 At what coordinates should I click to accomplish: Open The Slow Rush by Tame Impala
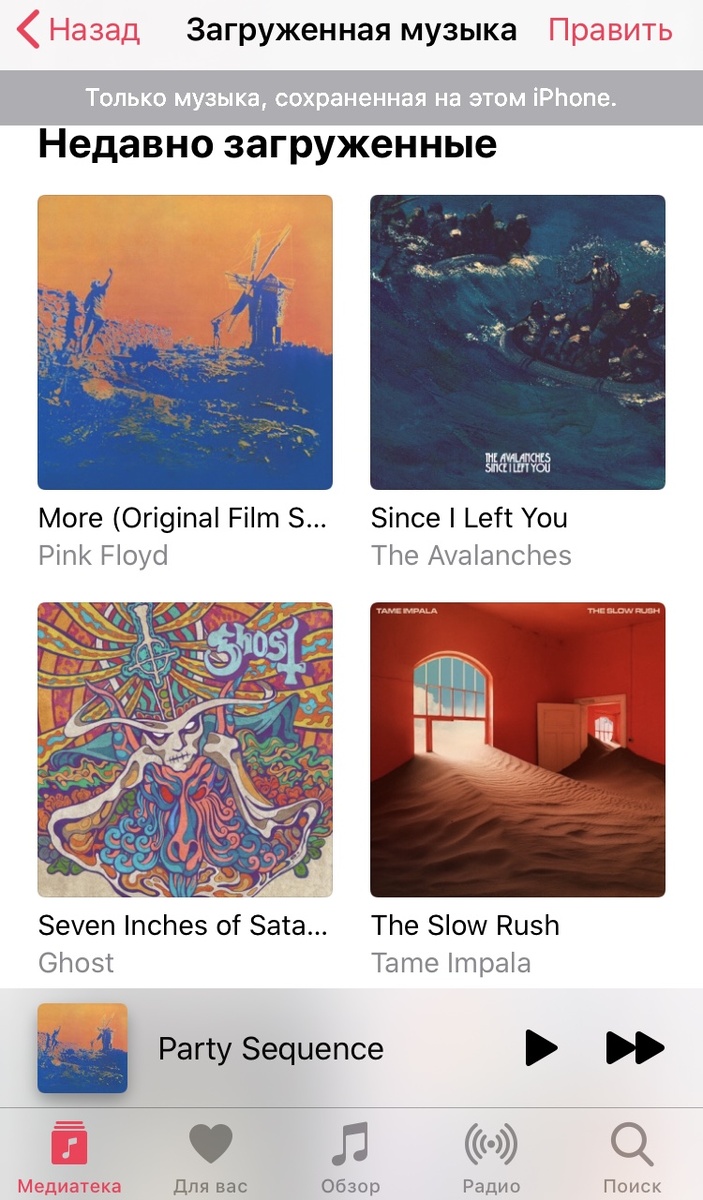[517, 749]
